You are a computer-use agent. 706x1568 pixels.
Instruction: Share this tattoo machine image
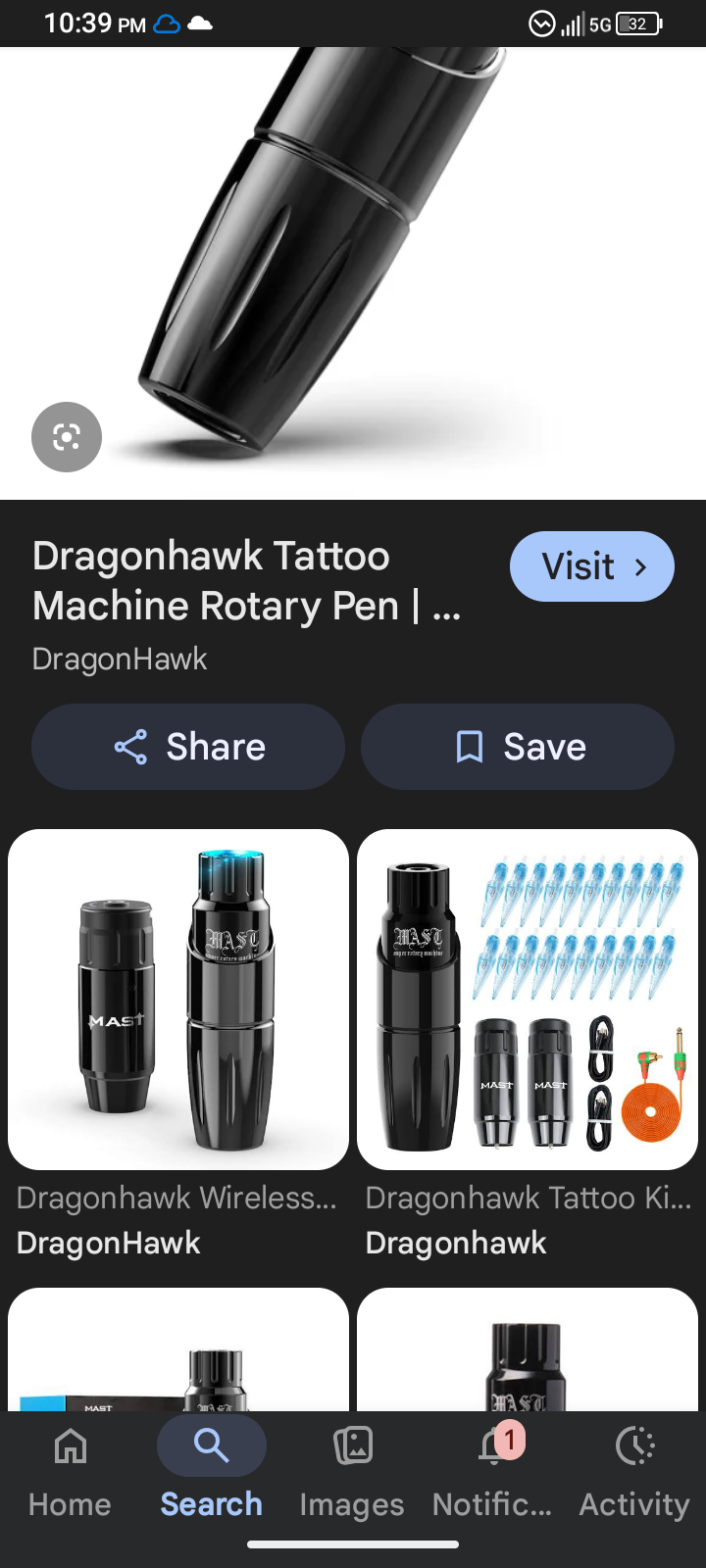pyautogui.click(x=188, y=747)
